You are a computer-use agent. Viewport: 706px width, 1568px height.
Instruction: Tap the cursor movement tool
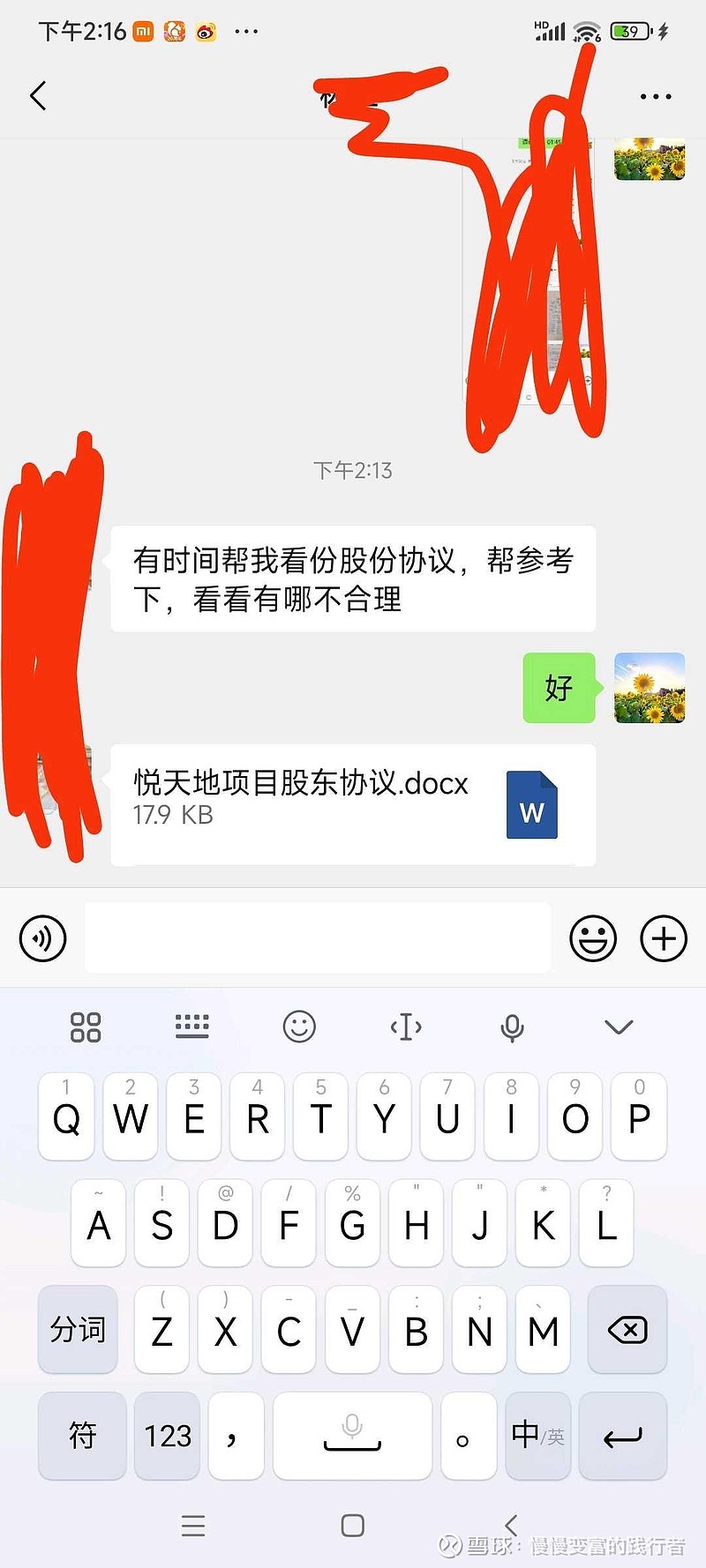point(406,1027)
